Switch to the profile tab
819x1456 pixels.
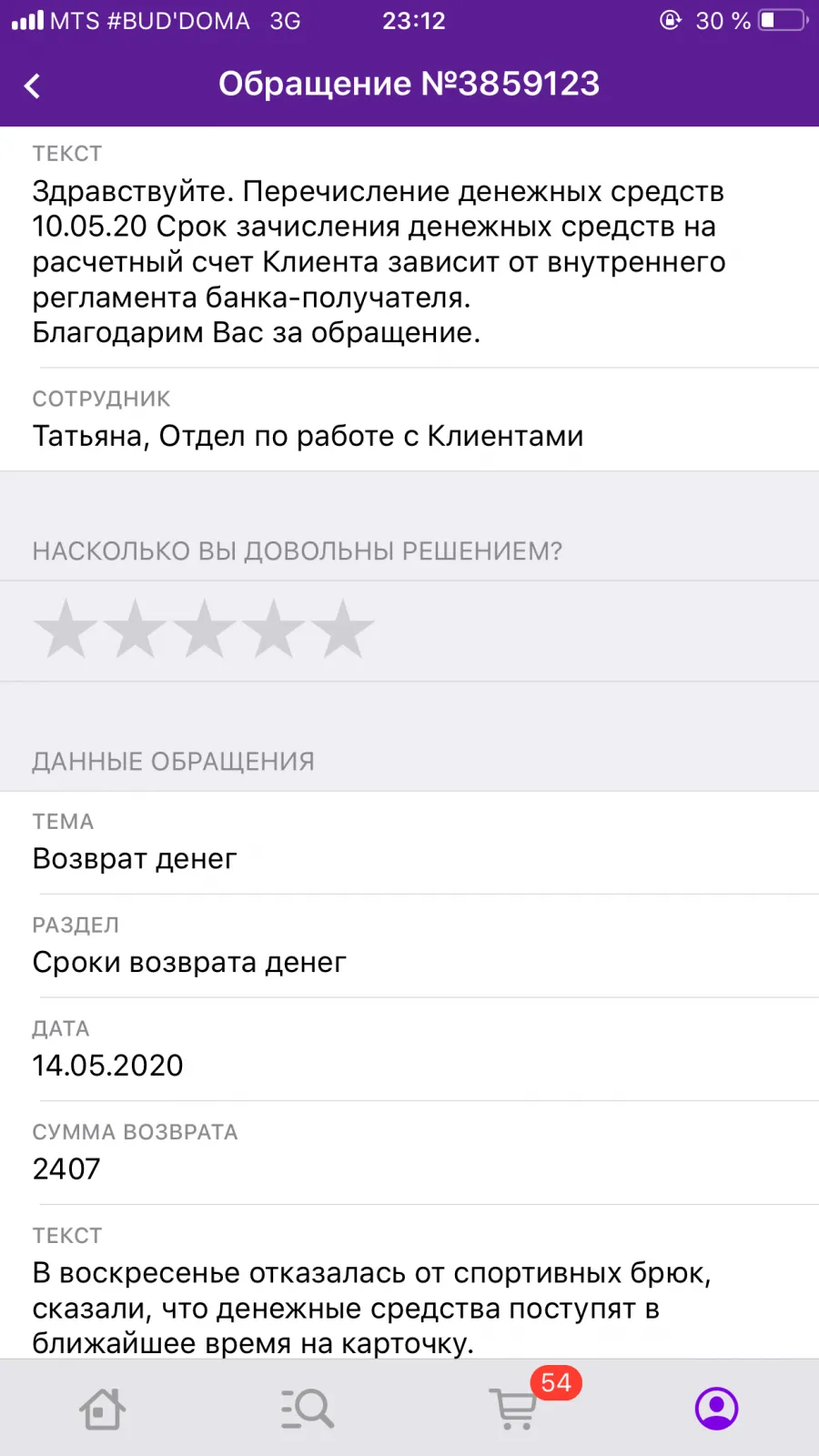click(x=717, y=1409)
